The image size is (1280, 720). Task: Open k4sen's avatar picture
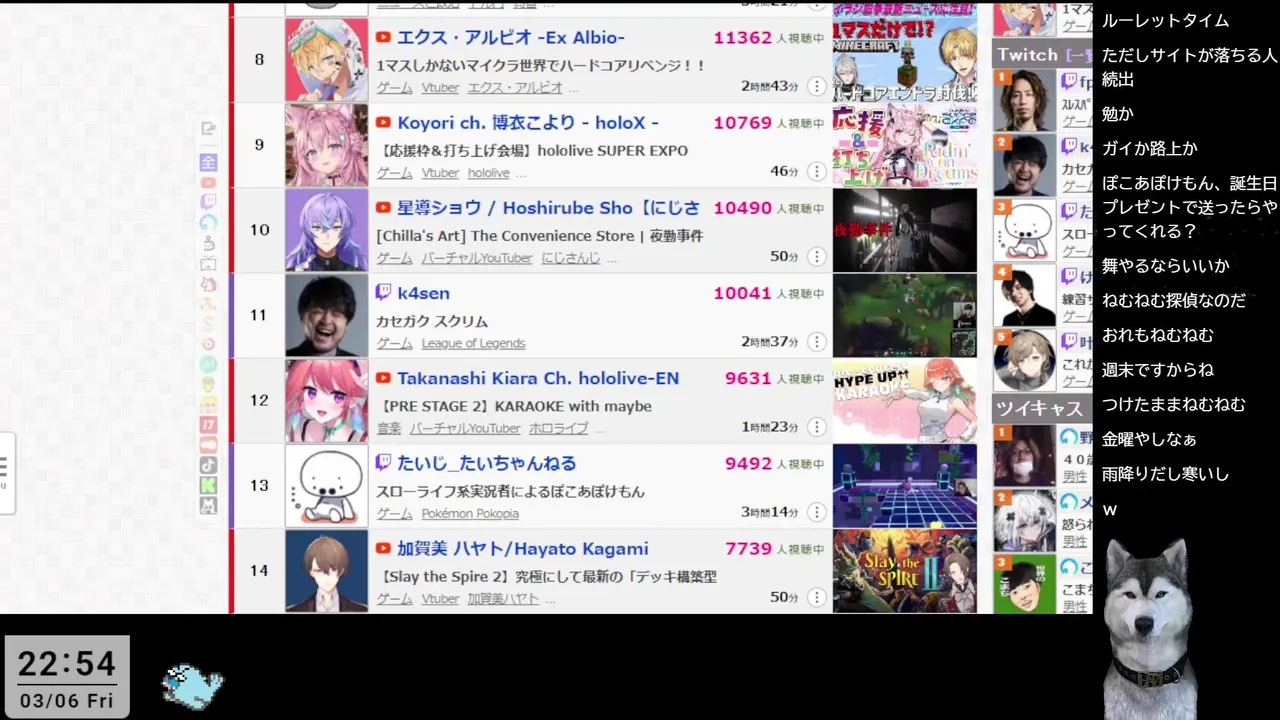click(x=326, y=315)
